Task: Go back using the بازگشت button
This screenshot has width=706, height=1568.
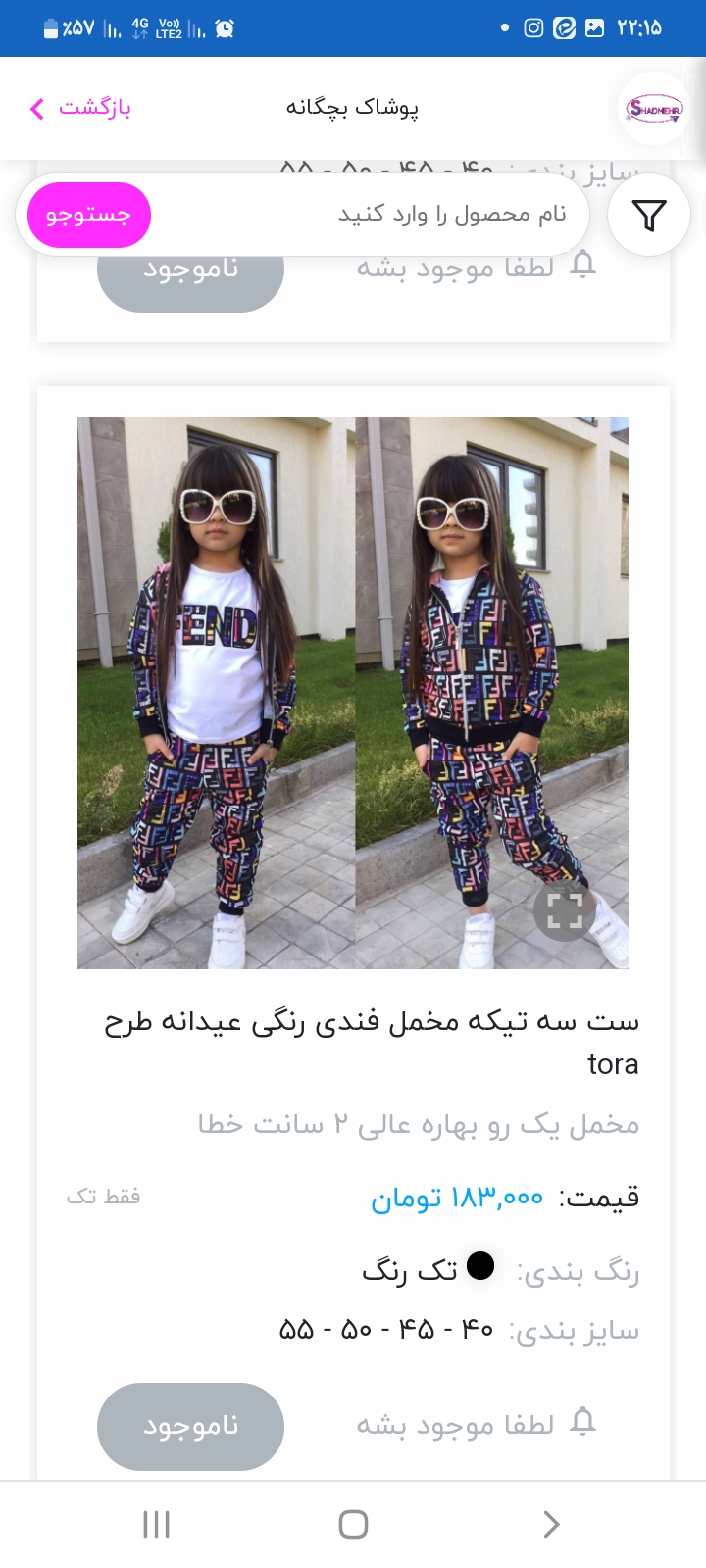Action: click(80, 108)
